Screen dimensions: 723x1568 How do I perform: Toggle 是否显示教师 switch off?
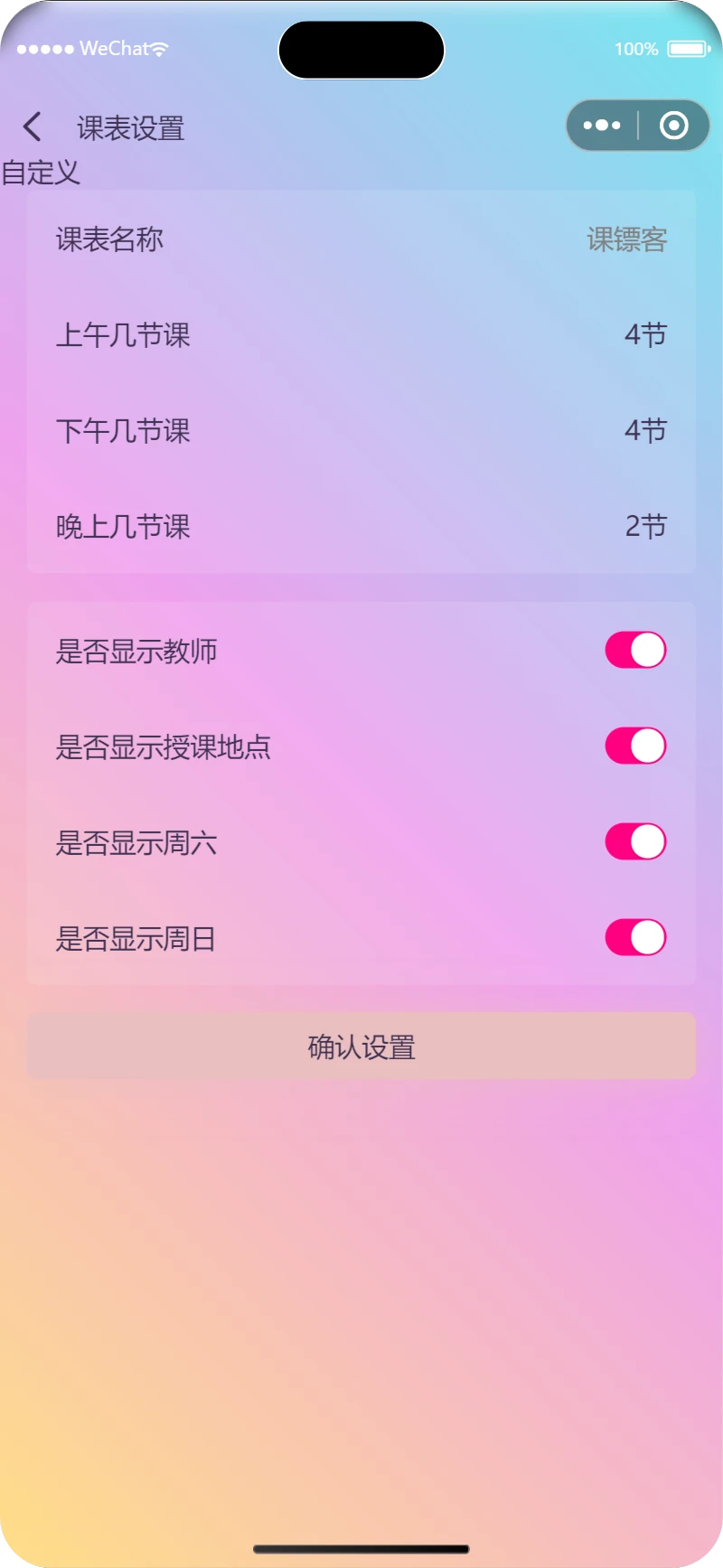(x=635, y=650)
